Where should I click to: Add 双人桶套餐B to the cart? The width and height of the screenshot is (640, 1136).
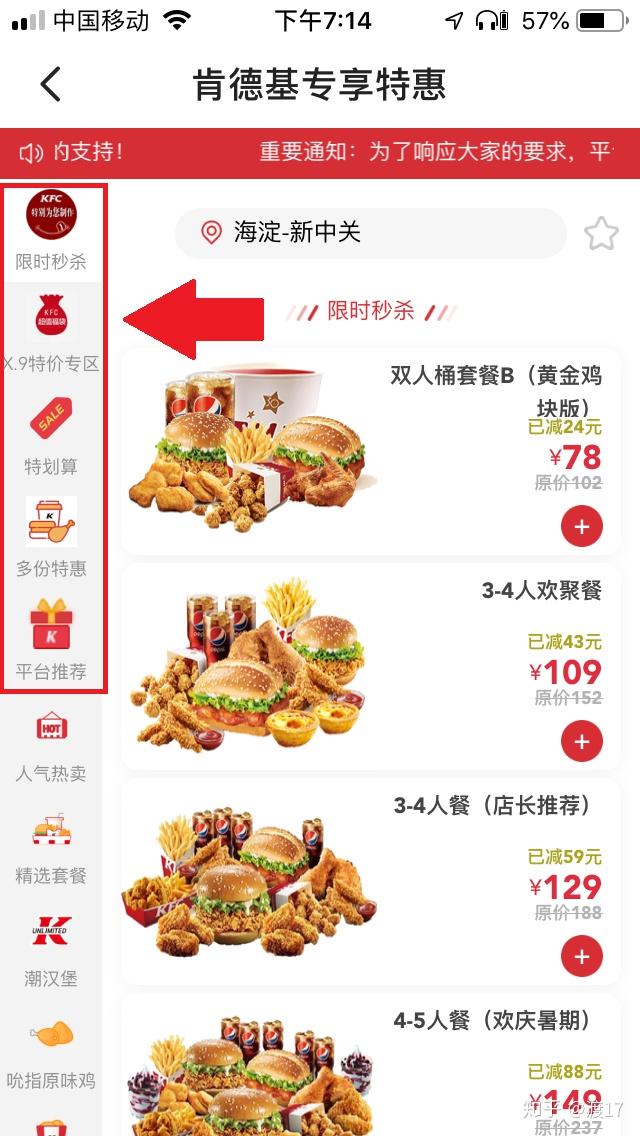tap(582, 526)
